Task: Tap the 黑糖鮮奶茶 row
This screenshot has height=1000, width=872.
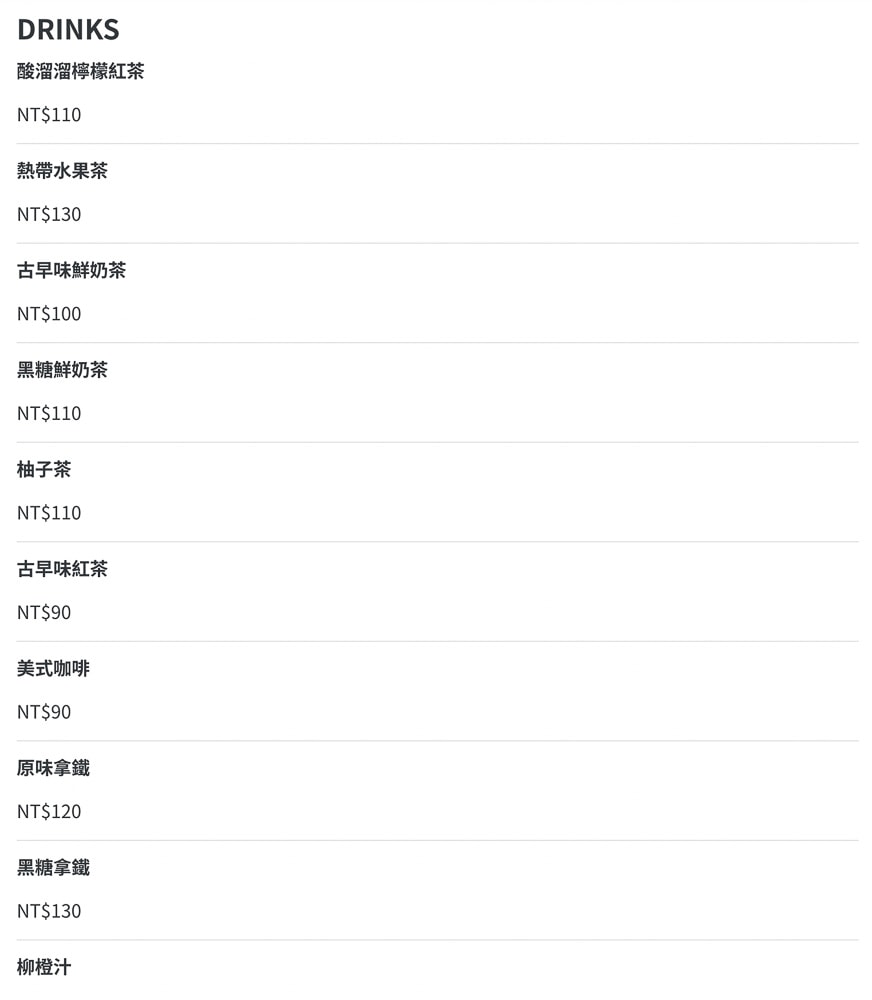Action: pos(62,370)
